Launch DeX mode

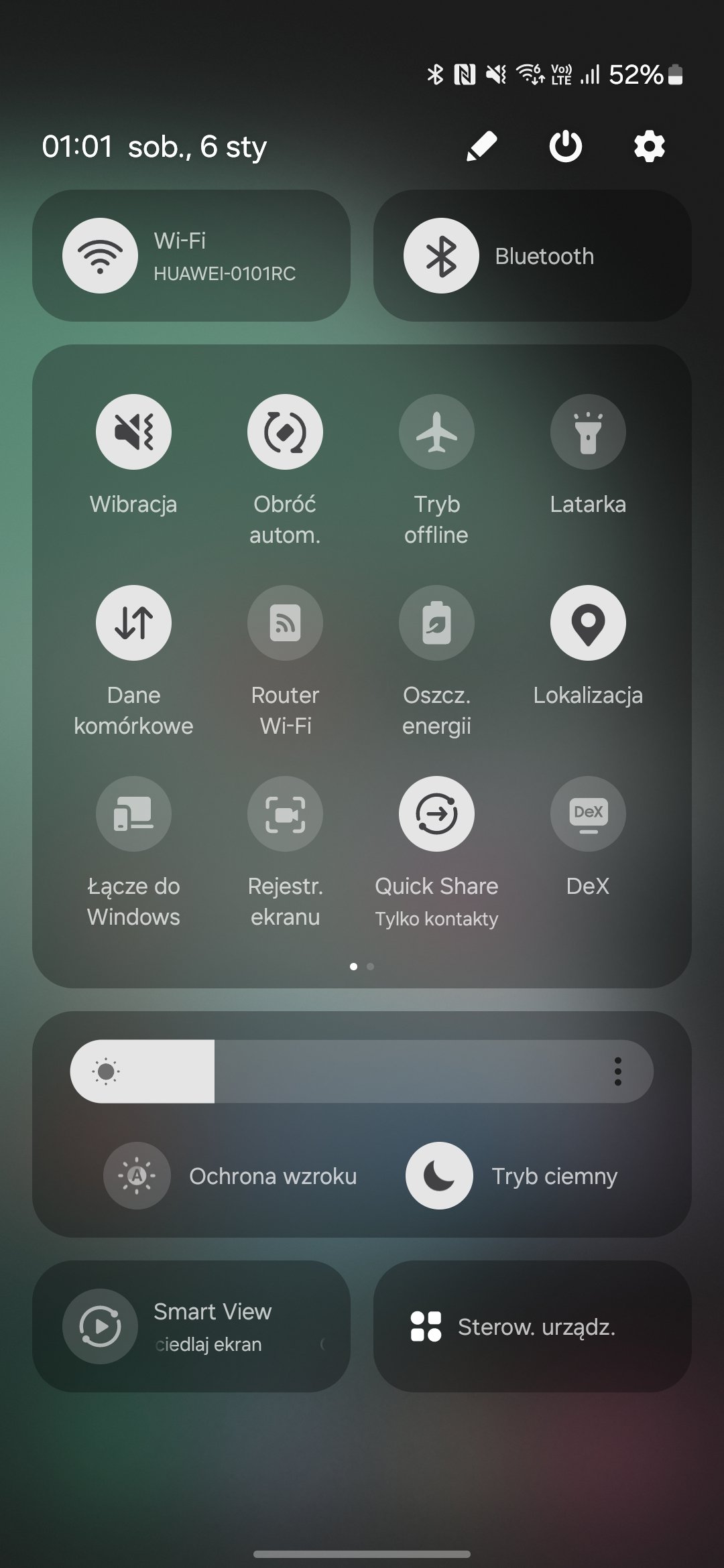[x=588, y=814]
